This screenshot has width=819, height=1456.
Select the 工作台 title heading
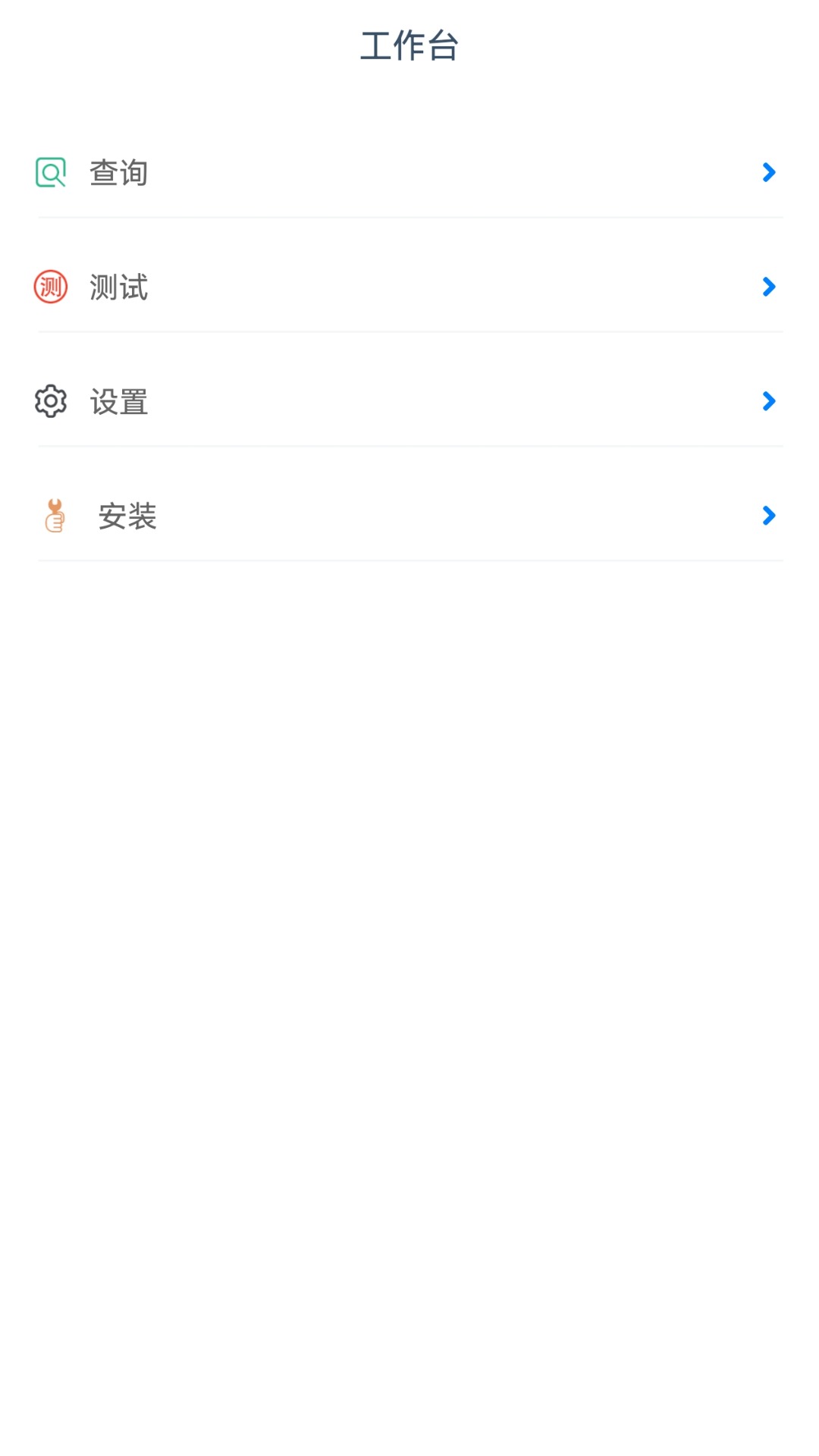(x=409, y=45)
